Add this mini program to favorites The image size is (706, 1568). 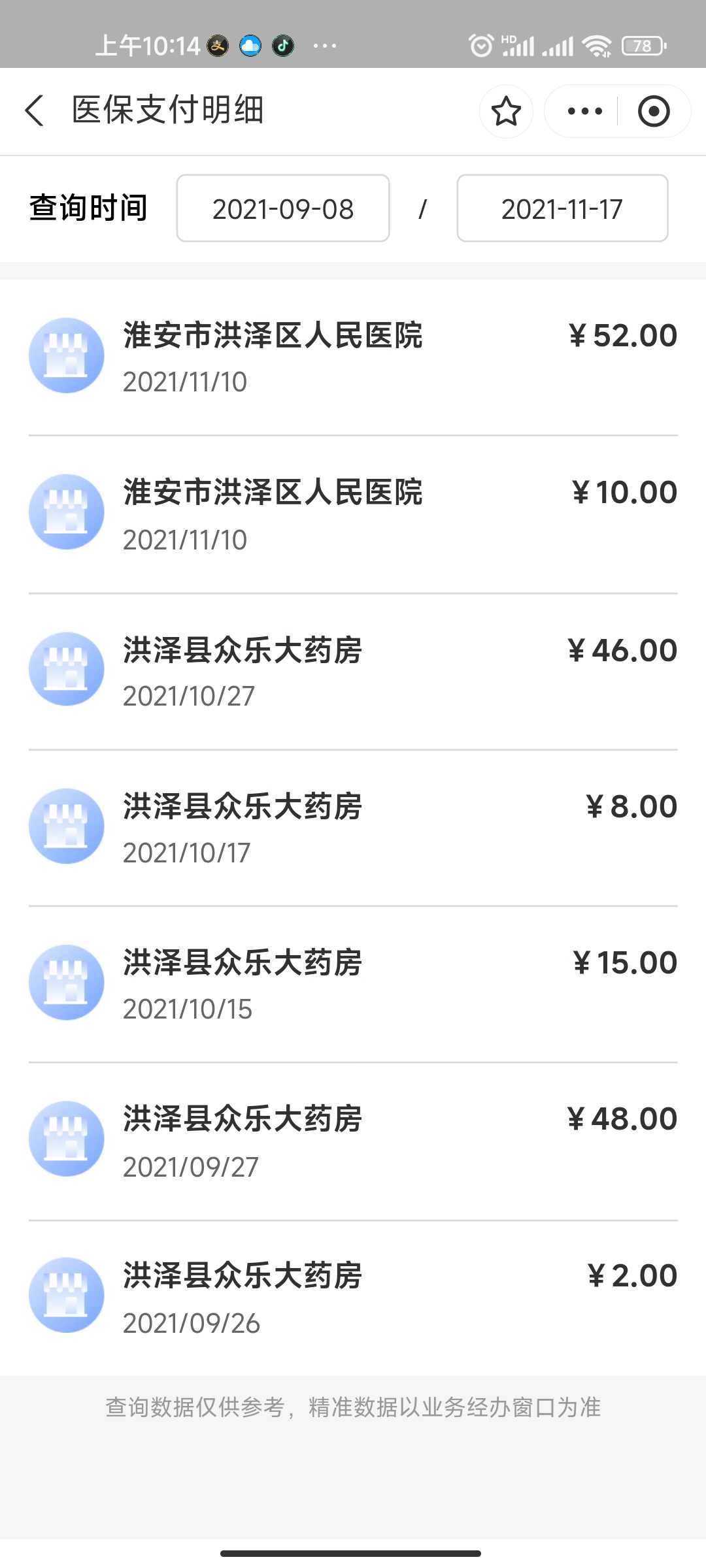coord(506,111)
